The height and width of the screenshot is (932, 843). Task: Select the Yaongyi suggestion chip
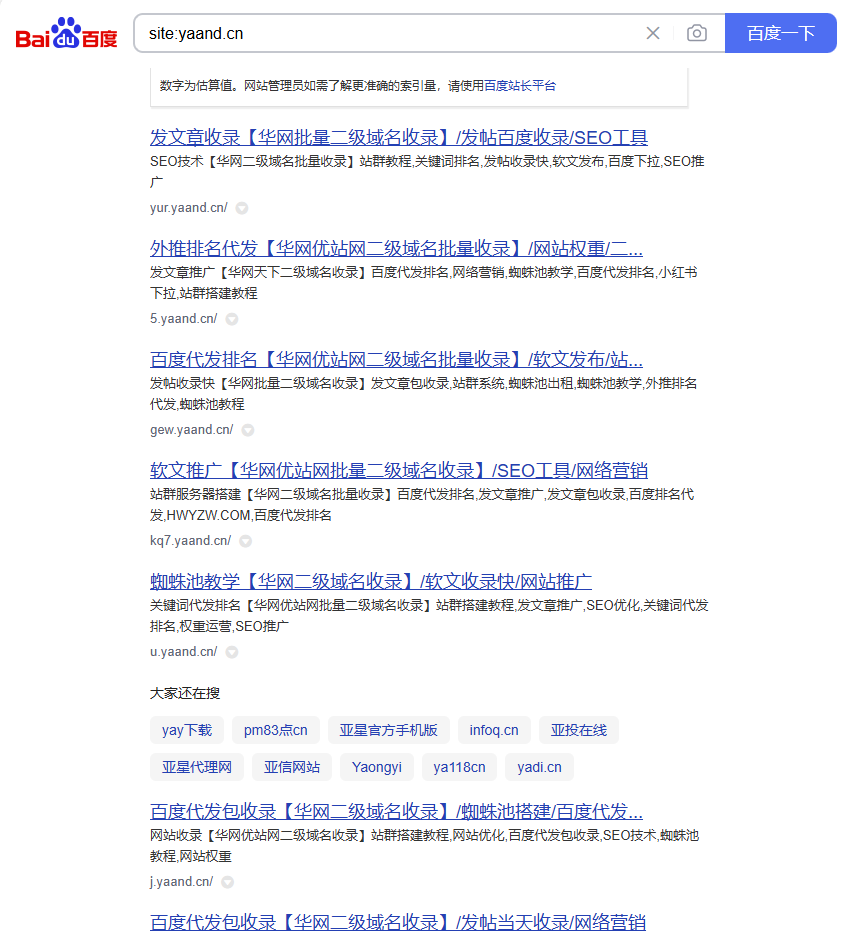pyautogui.click(x=377, y=767)
